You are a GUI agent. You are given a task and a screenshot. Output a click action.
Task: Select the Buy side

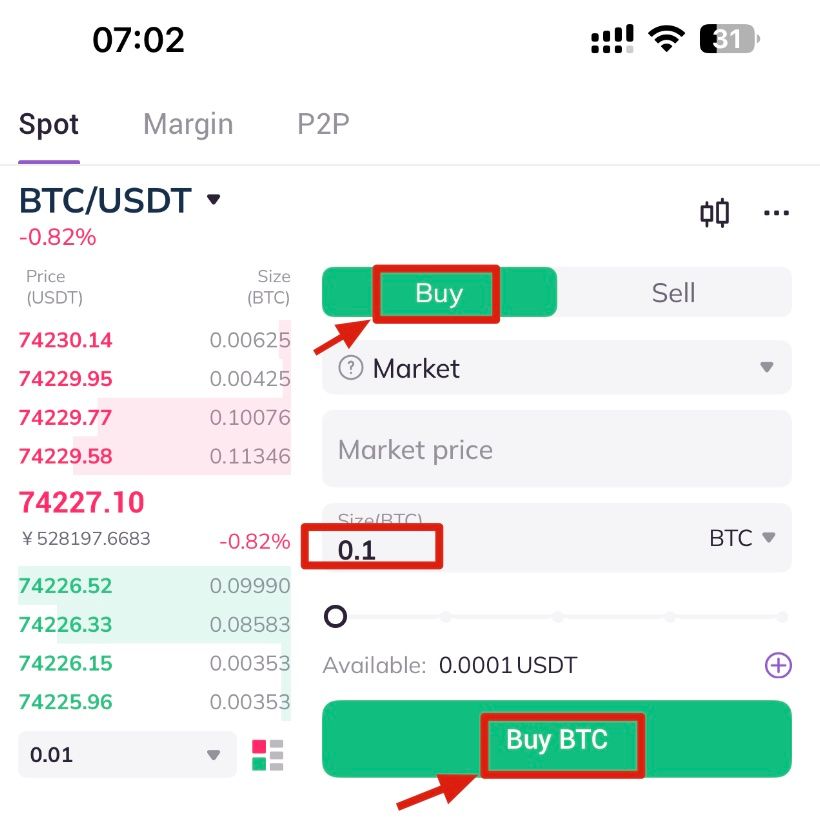point(439,293)
